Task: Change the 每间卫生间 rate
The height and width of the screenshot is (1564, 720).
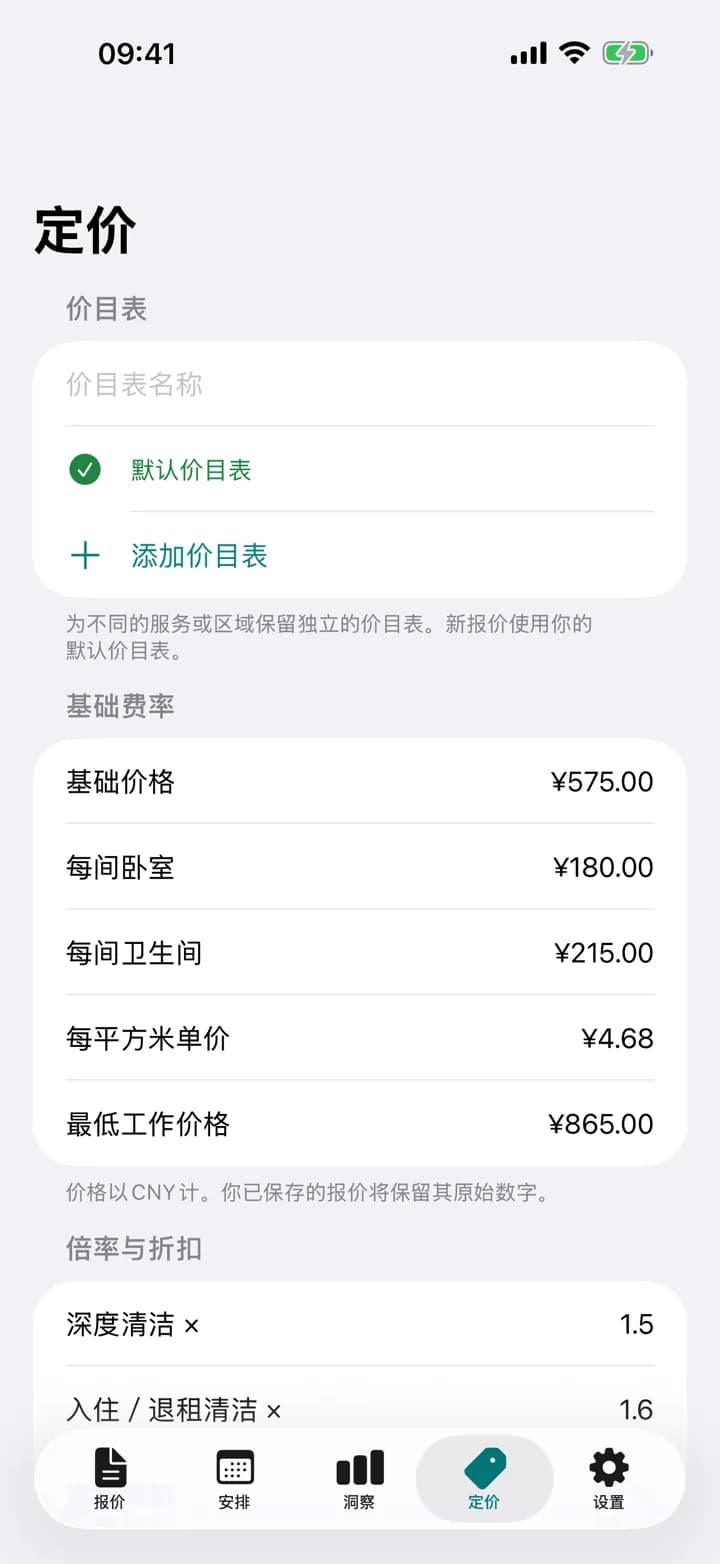Action: tap(603, 952)
